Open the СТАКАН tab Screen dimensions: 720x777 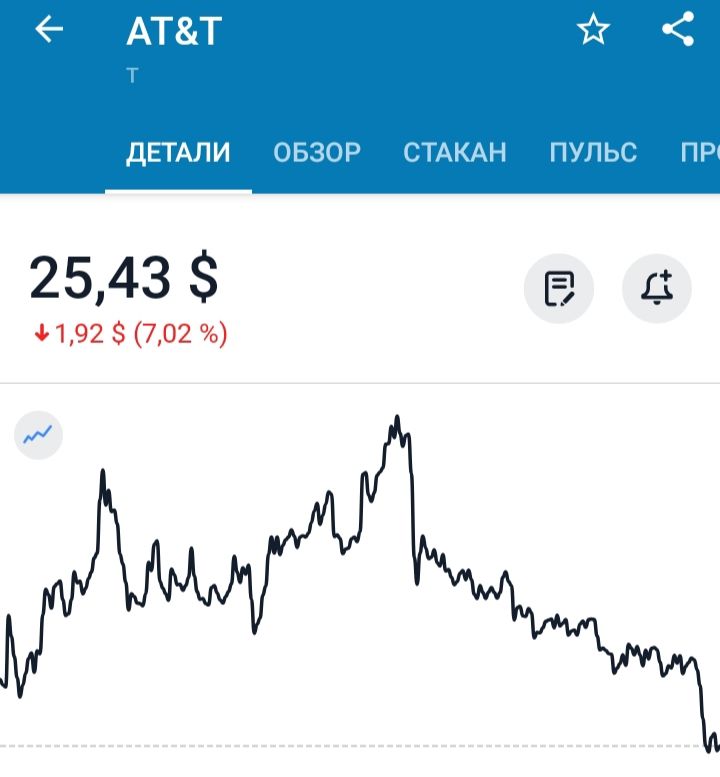(455, 153)
